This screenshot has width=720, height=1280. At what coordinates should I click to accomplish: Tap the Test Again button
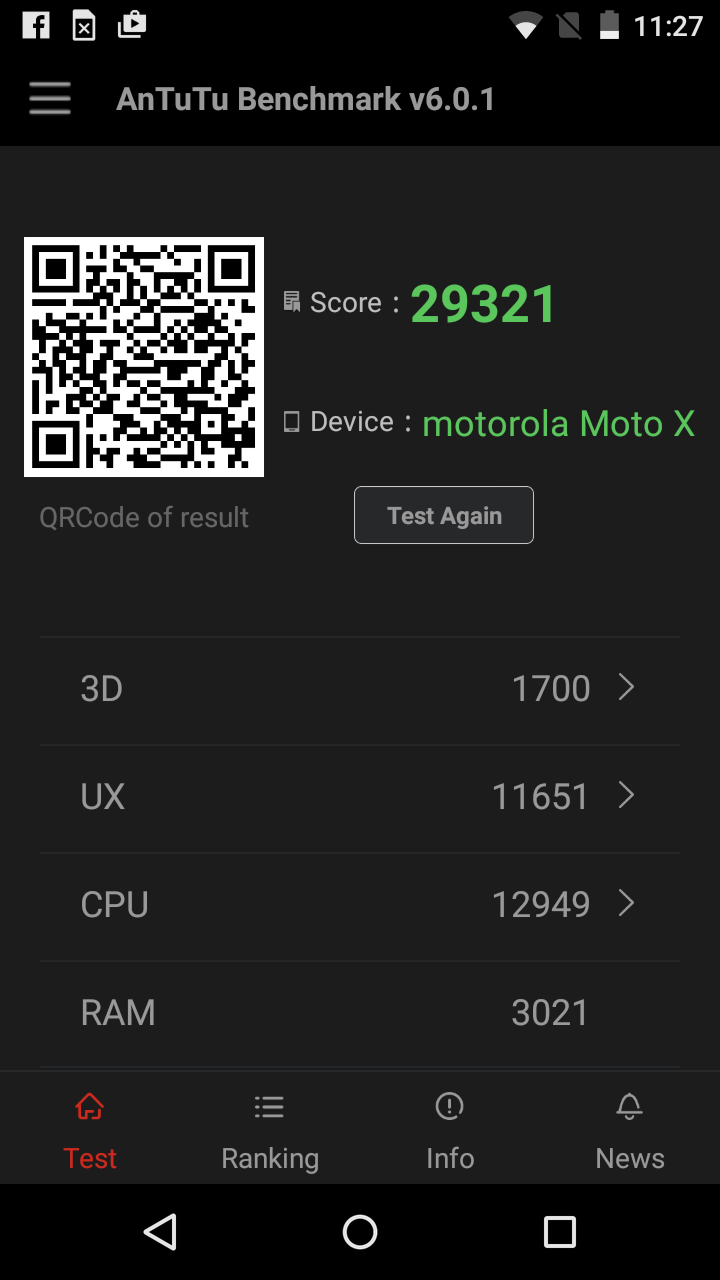coord(444,516)
